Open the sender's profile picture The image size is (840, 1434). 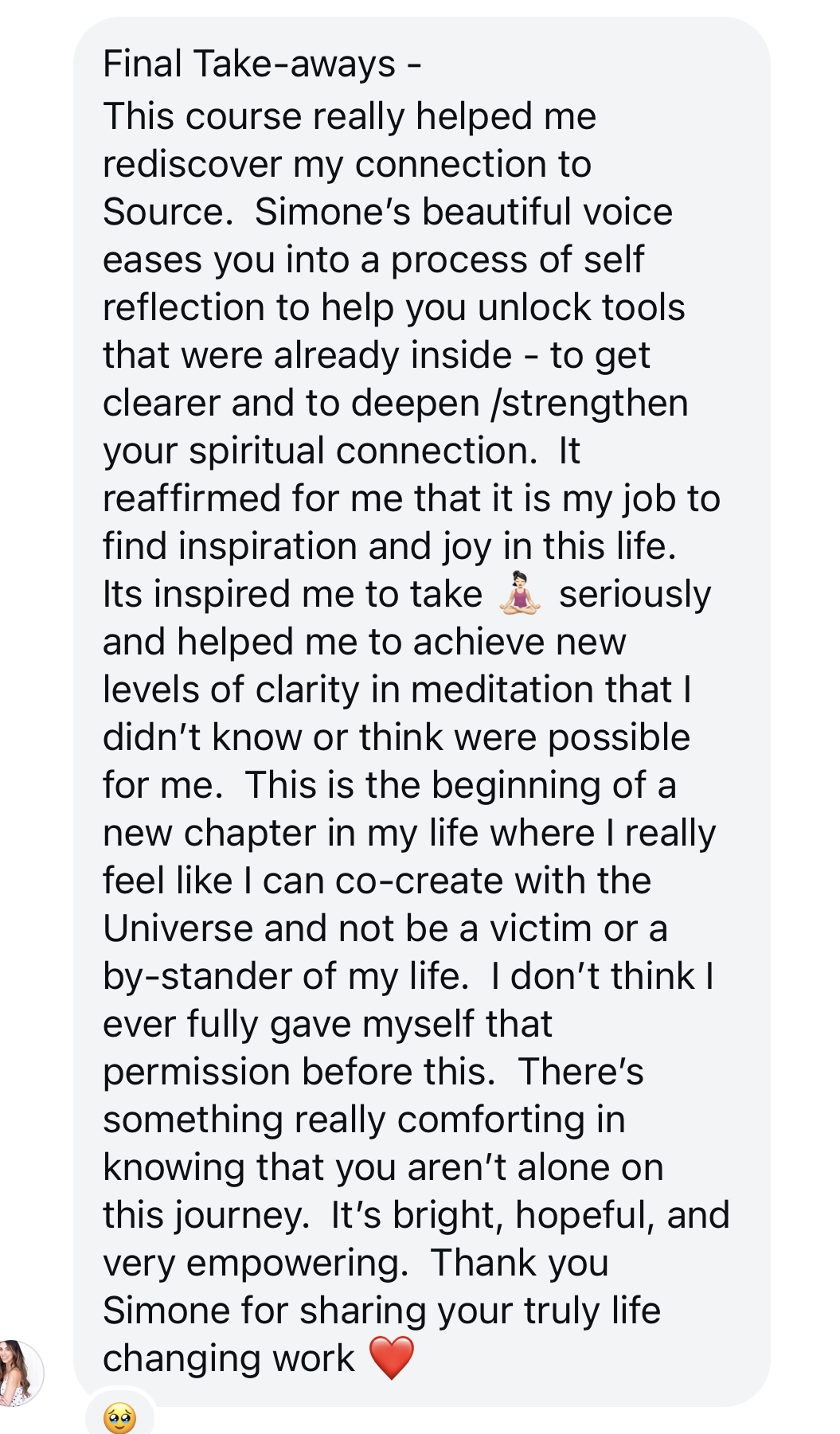coord(18,1373)
